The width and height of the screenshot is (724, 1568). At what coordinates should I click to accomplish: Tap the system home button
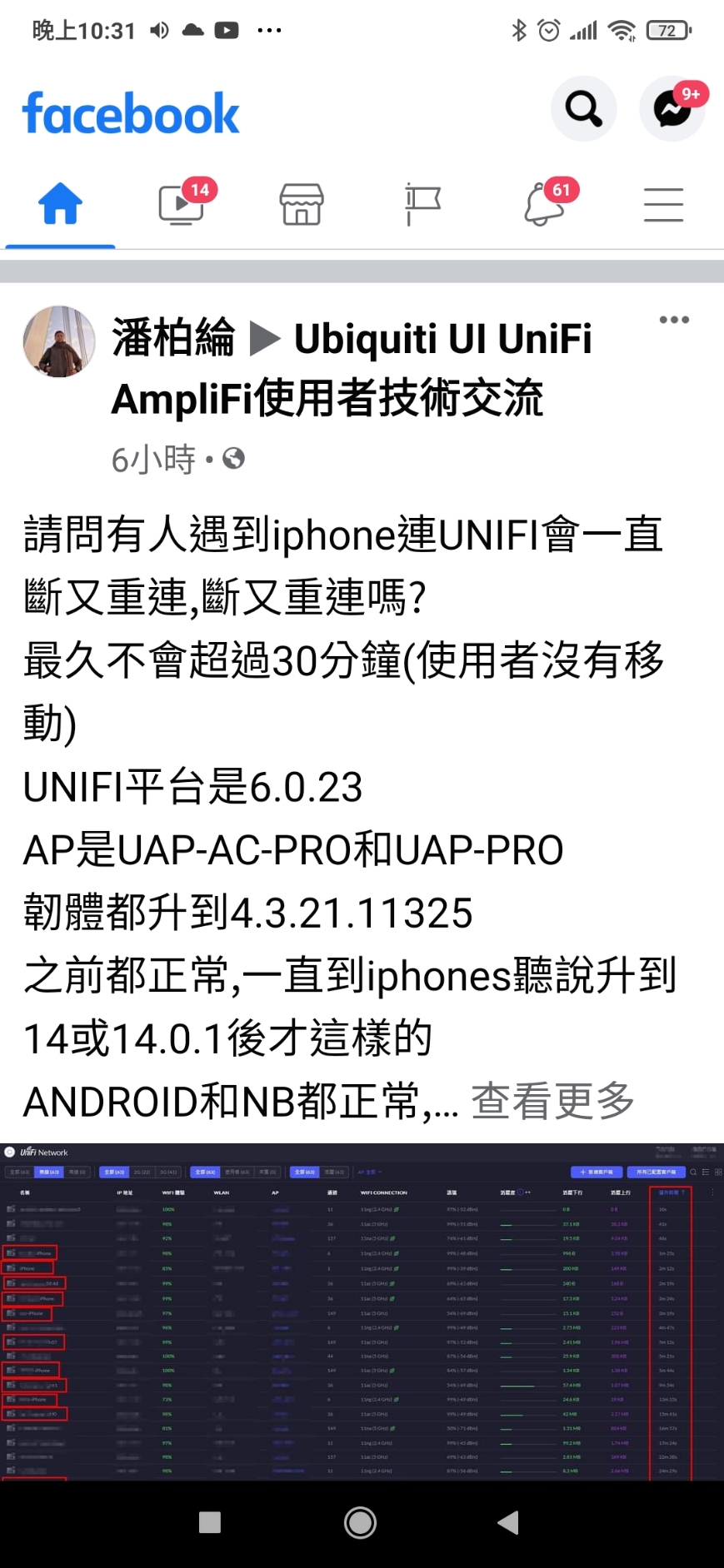pos(360,1522)
